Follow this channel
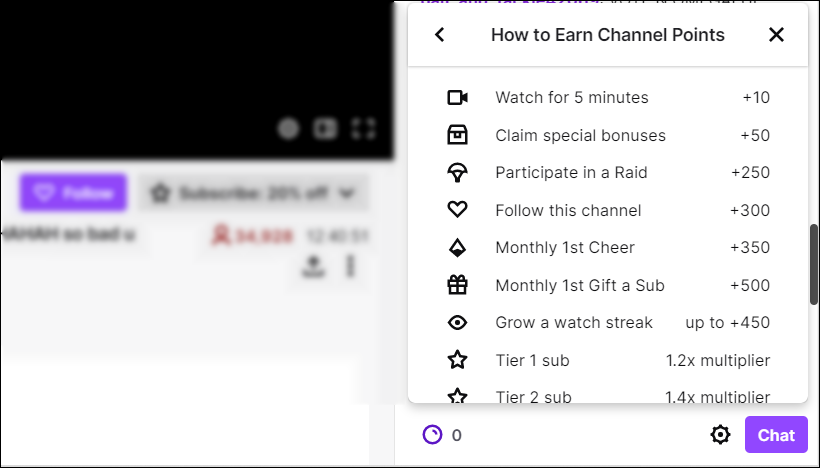820x468 pixels. point(73,193)
